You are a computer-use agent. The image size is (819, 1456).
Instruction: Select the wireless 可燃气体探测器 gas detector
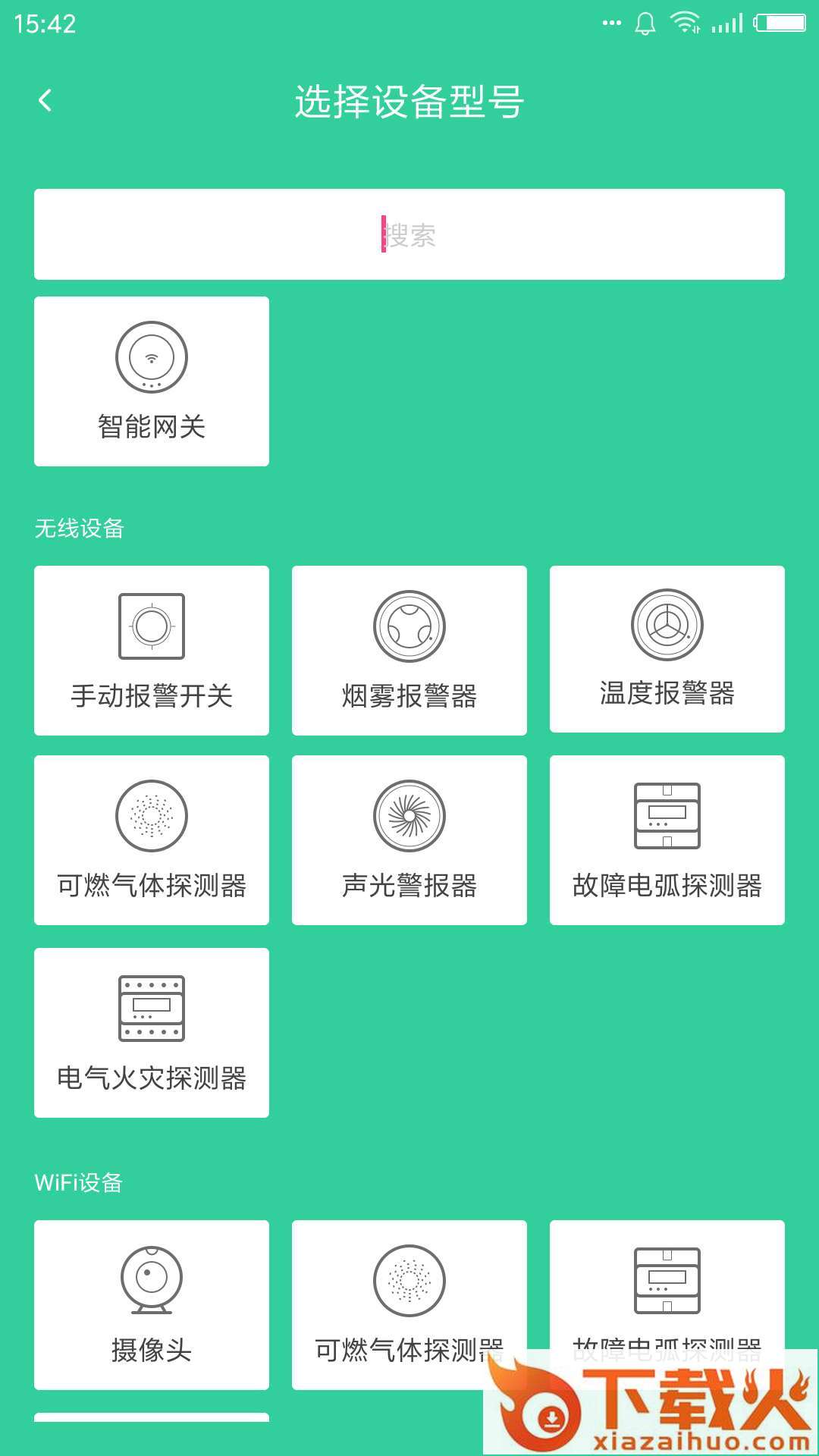[150, 838]
